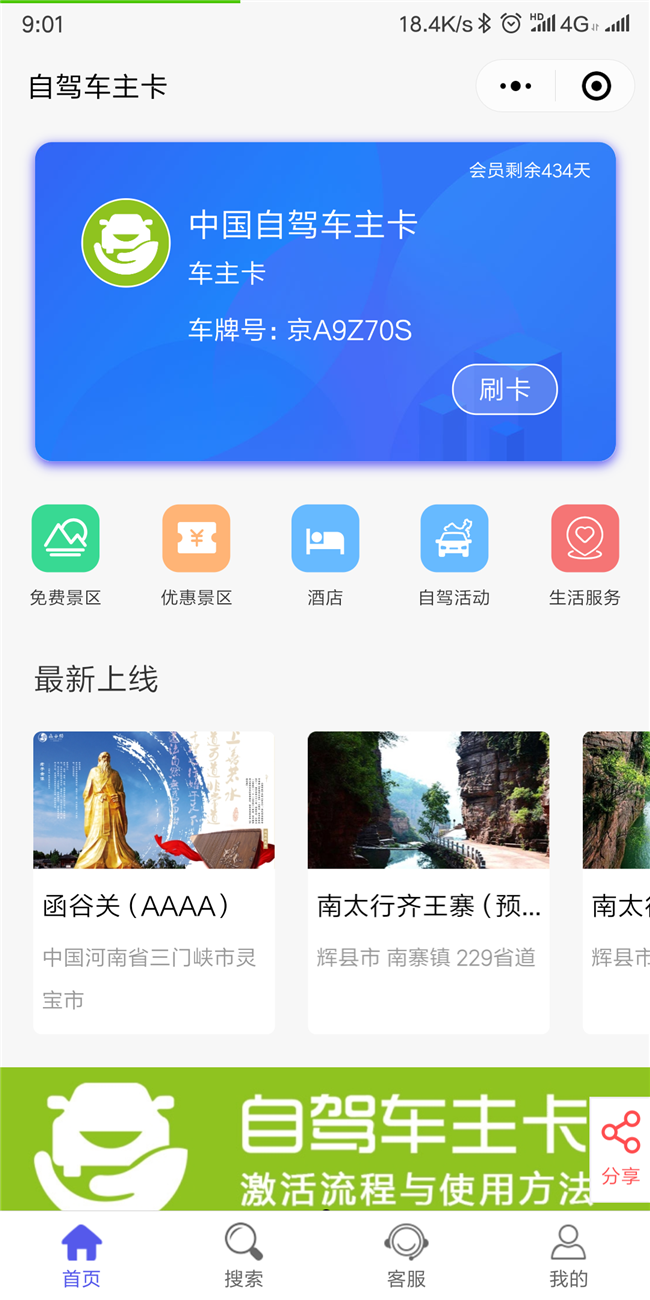Switch to the 搜索 tab
Image resolution: width=650 pixels, height=1300 pixels.
244,1256
